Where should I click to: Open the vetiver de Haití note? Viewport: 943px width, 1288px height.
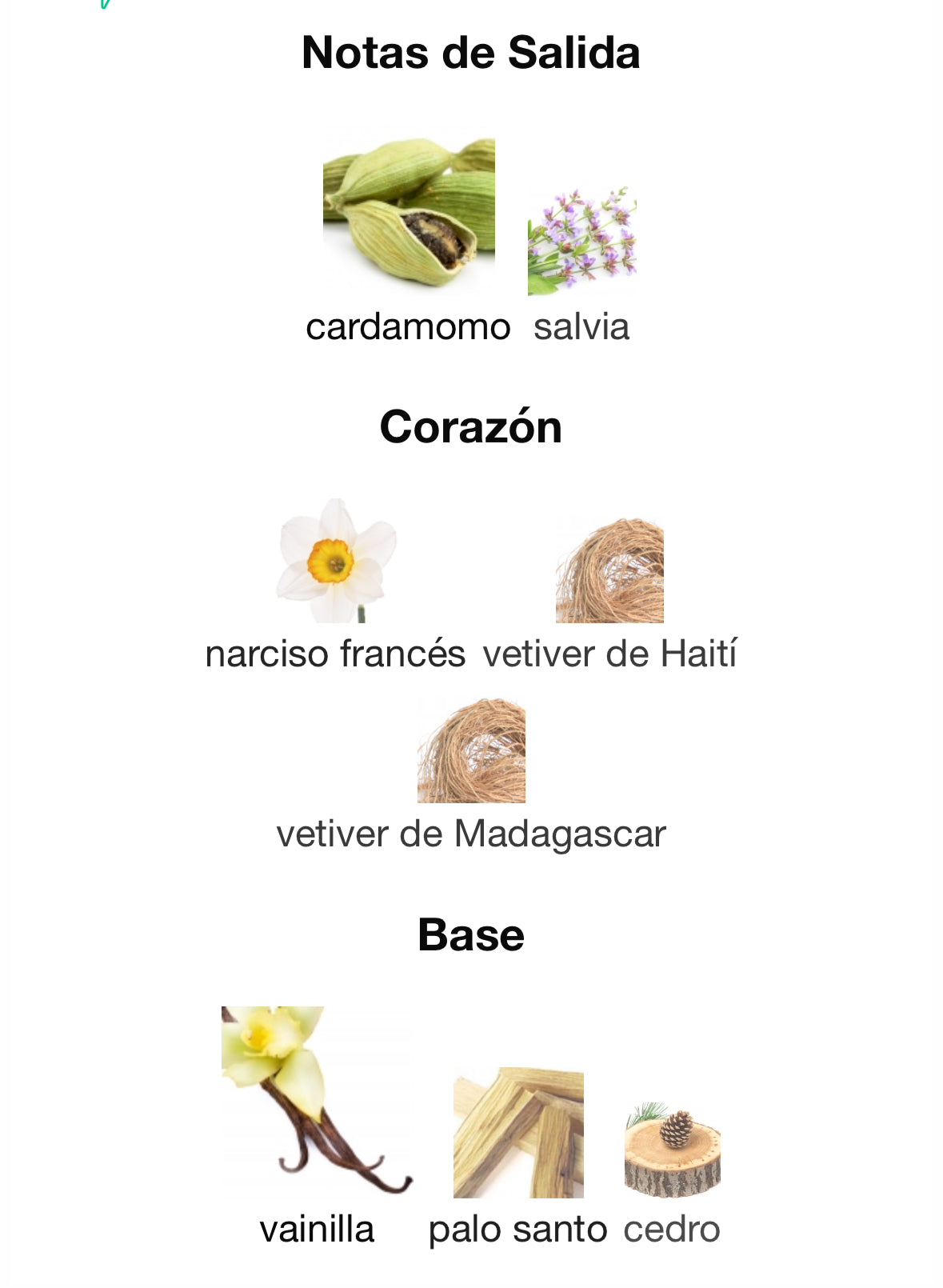coord(609,571)
